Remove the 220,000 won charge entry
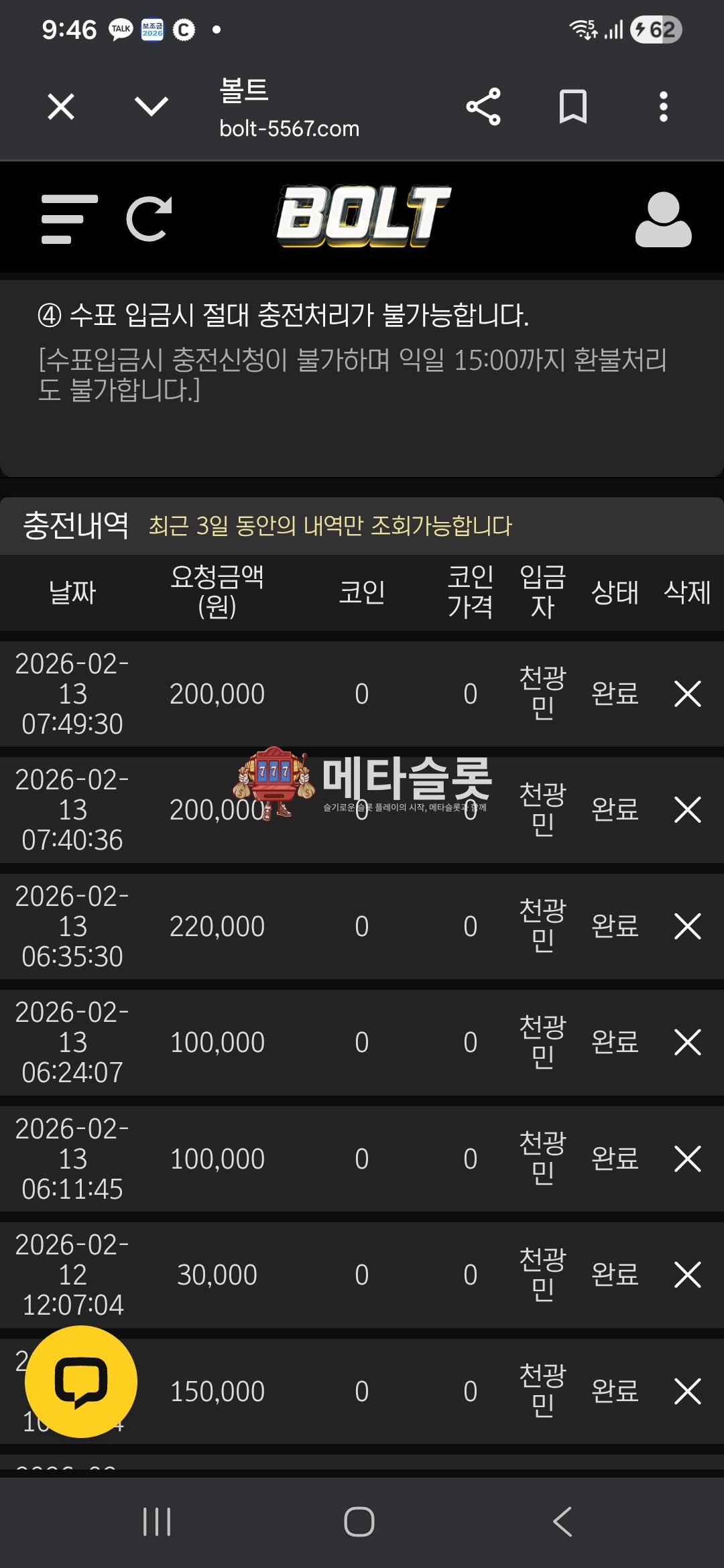This screenshot has width=724, height=1568. pyautogui.click(x=687, y=926)
